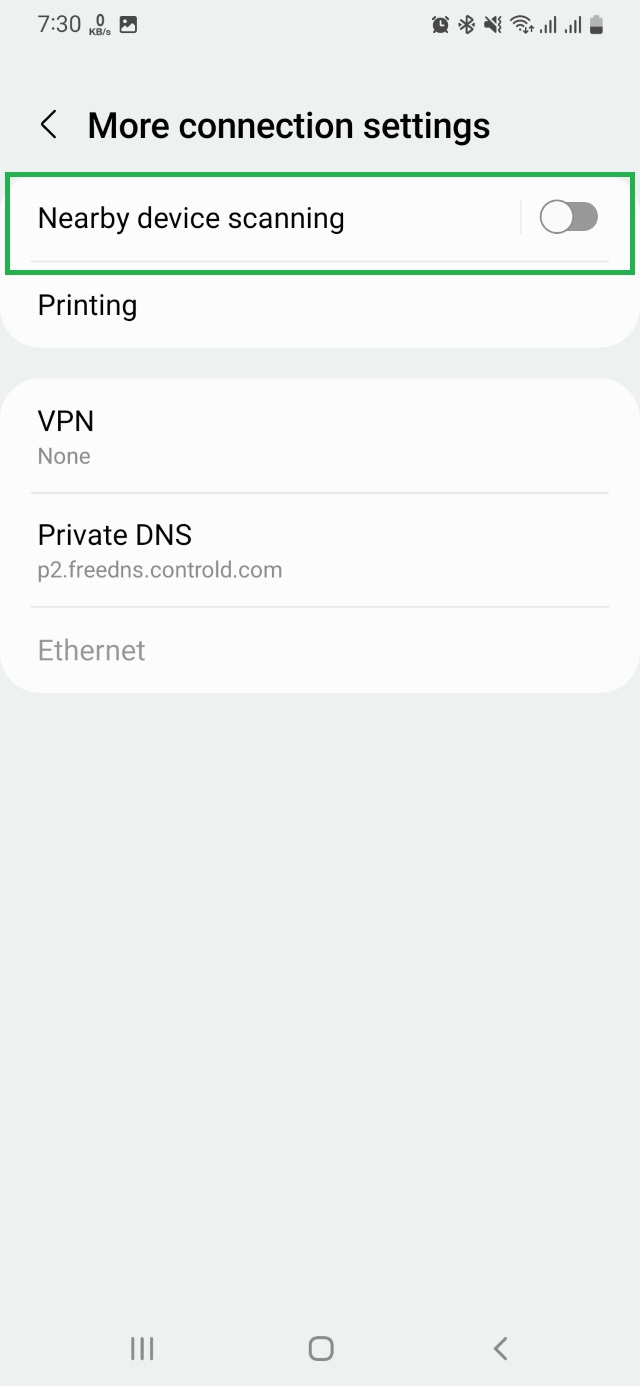Open recent apps from the navigation bar

[x=142, y=1348]
